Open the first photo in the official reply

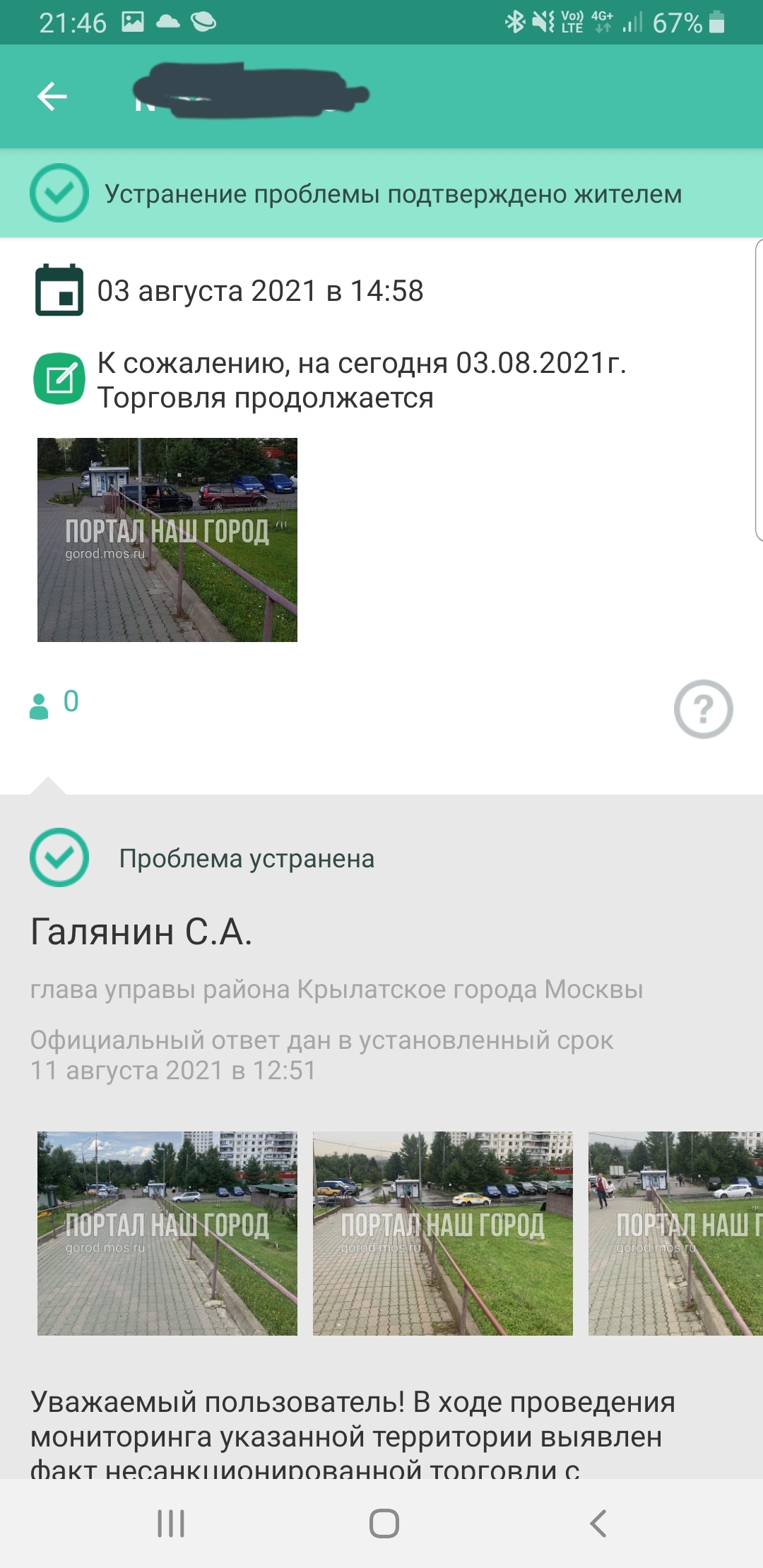[x=167, y=1233]
